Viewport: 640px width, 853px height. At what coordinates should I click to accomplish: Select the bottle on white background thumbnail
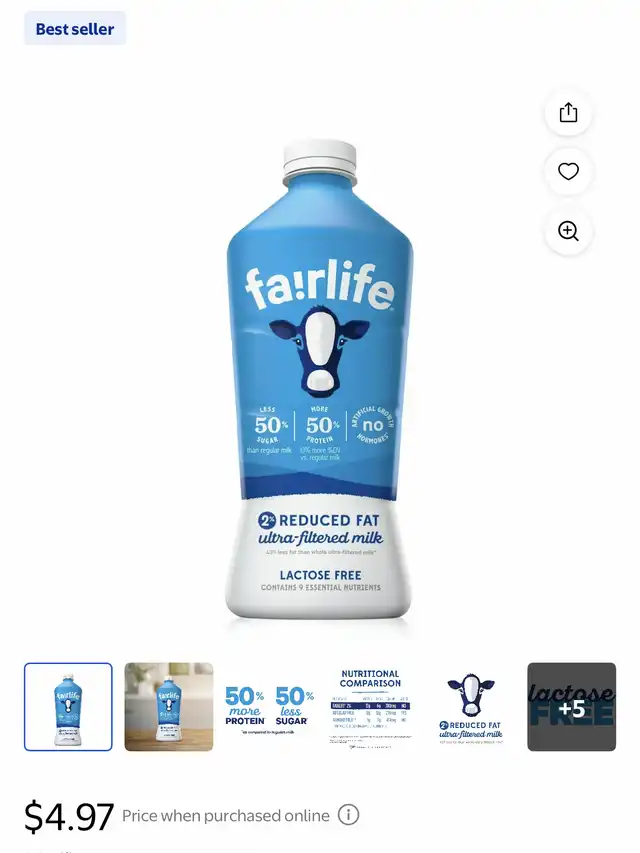68,707
